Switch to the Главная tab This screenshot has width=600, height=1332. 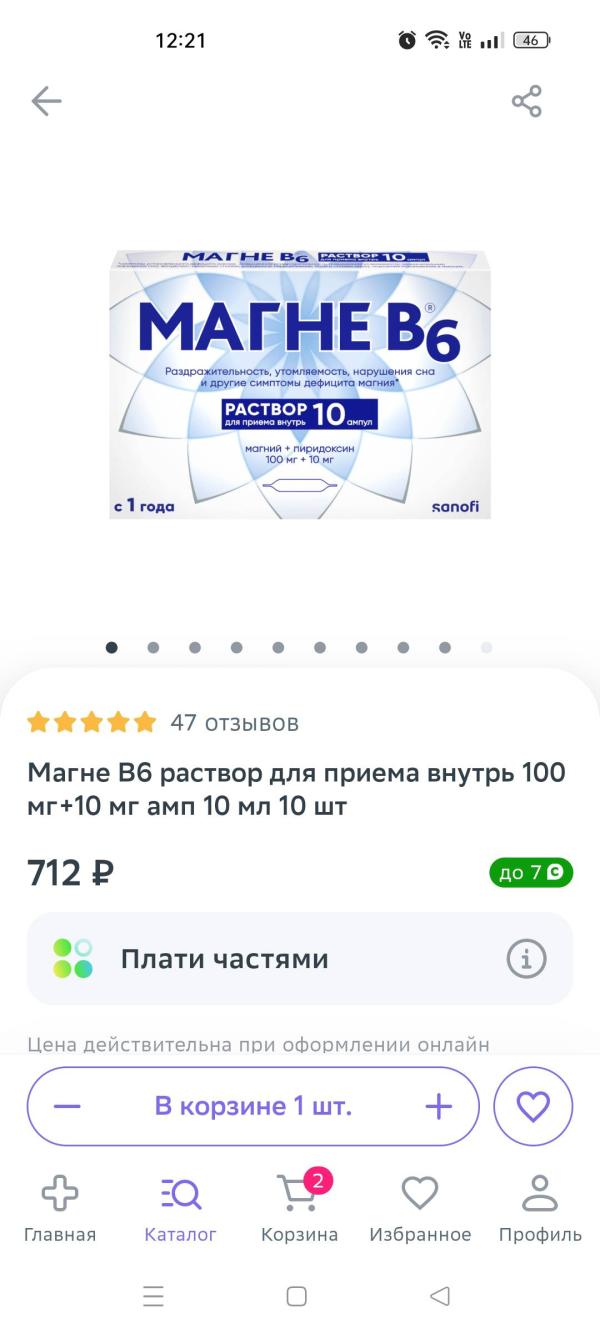[x=60, y=1207]
